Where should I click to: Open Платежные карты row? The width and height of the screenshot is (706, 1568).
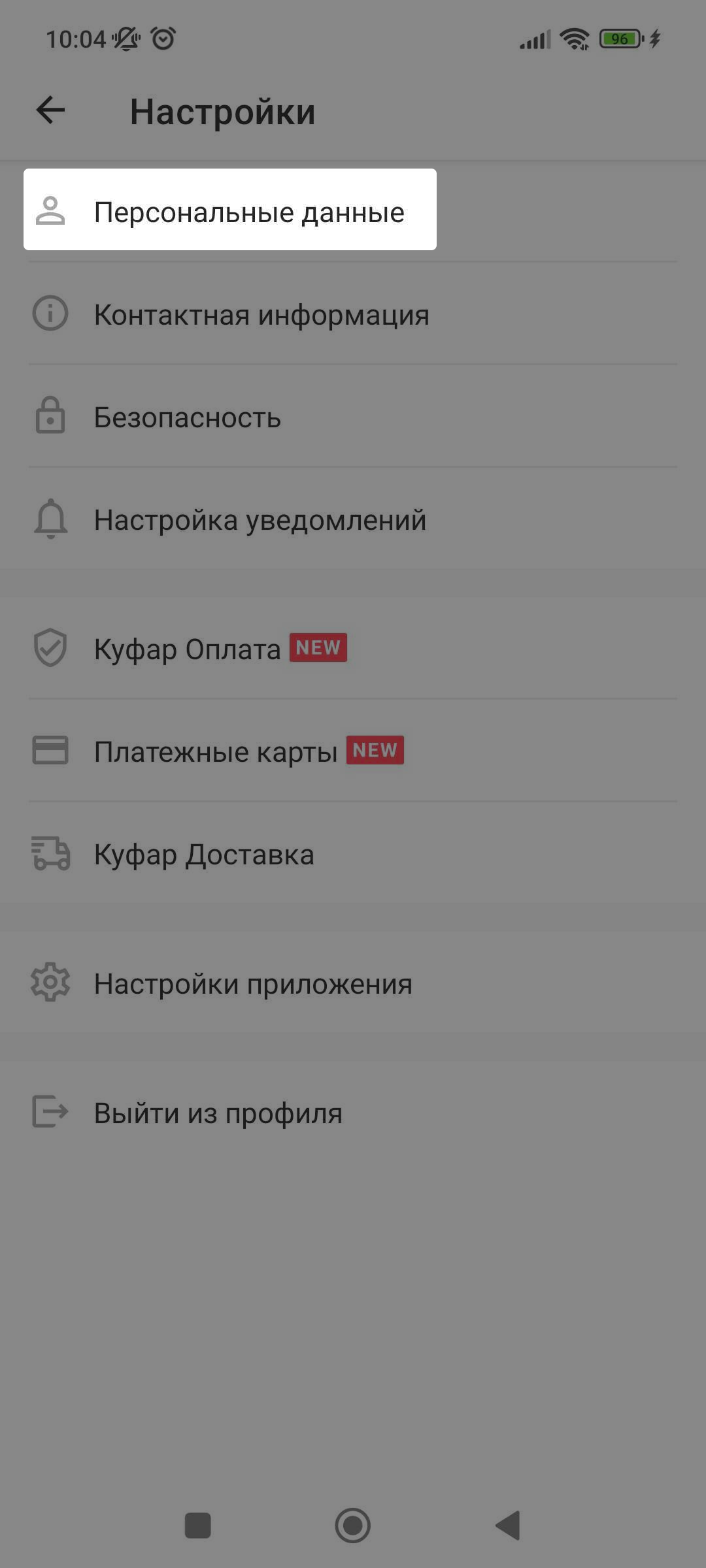pyautogui.click(x=216, y=751)
